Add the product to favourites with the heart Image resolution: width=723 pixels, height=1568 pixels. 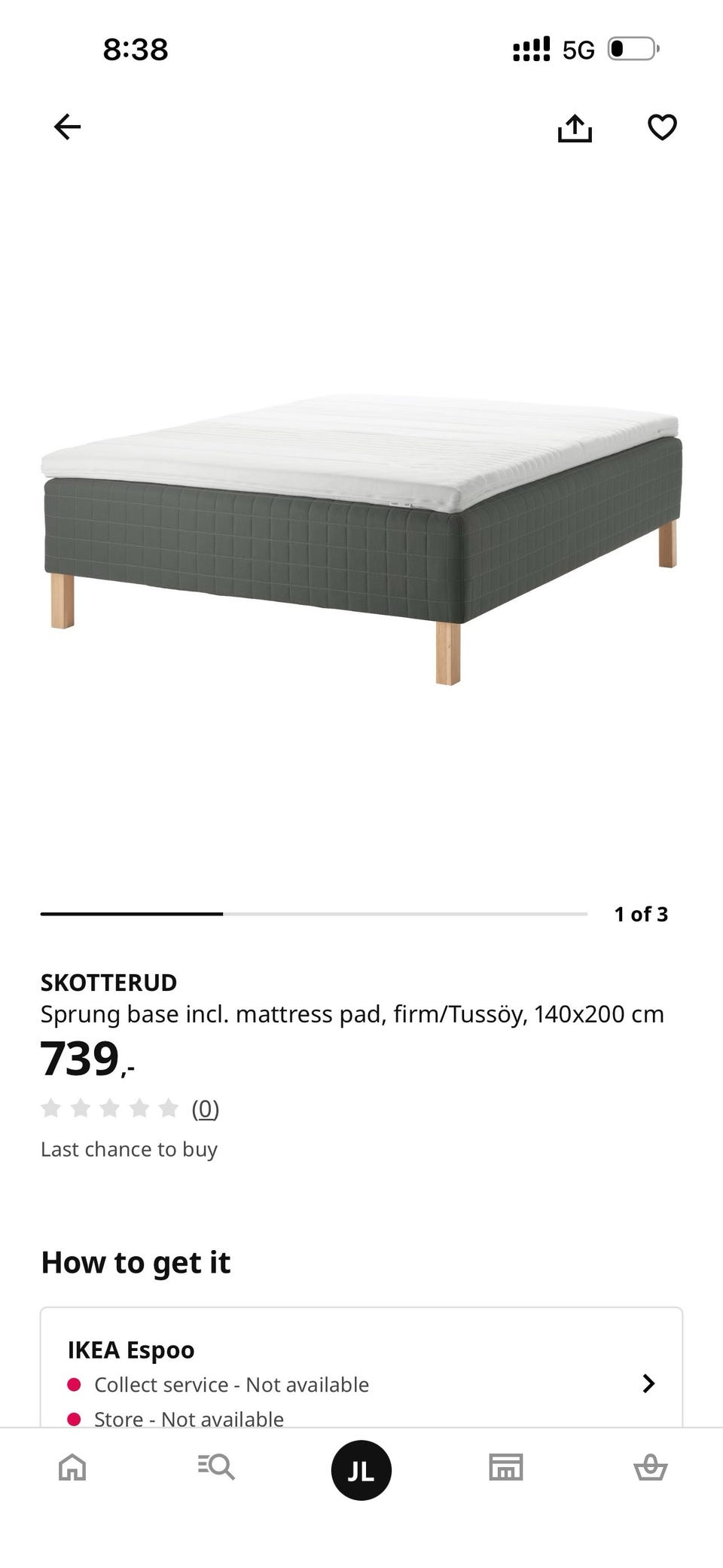[x=662, y=127]
